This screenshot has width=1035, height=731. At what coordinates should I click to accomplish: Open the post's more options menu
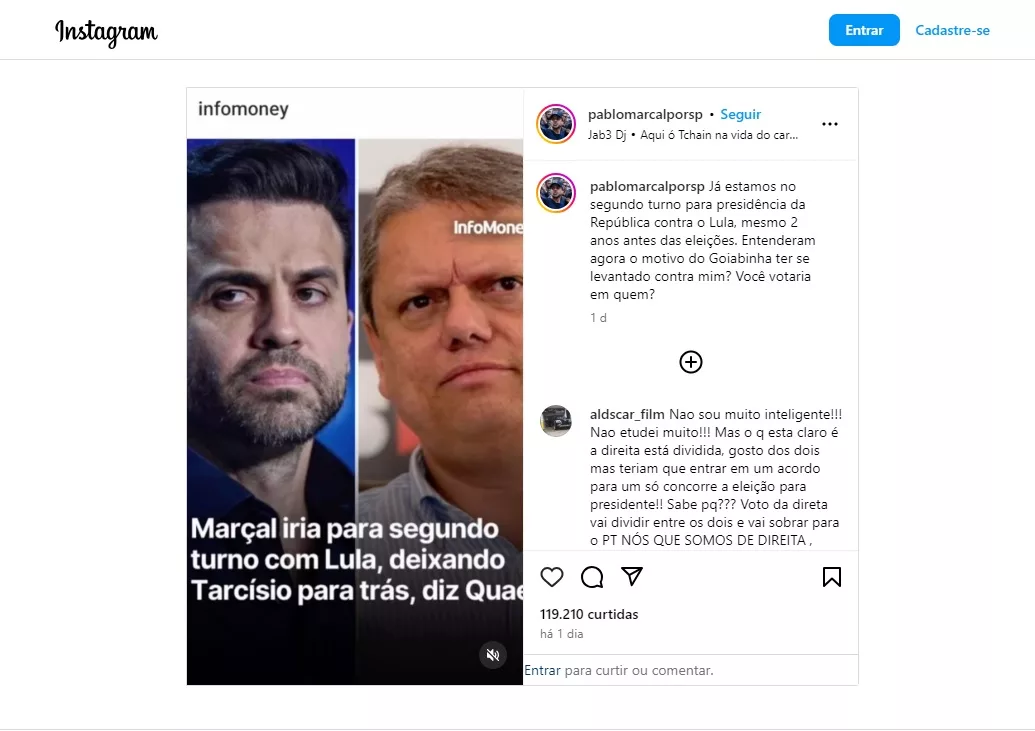pos(829,124)
